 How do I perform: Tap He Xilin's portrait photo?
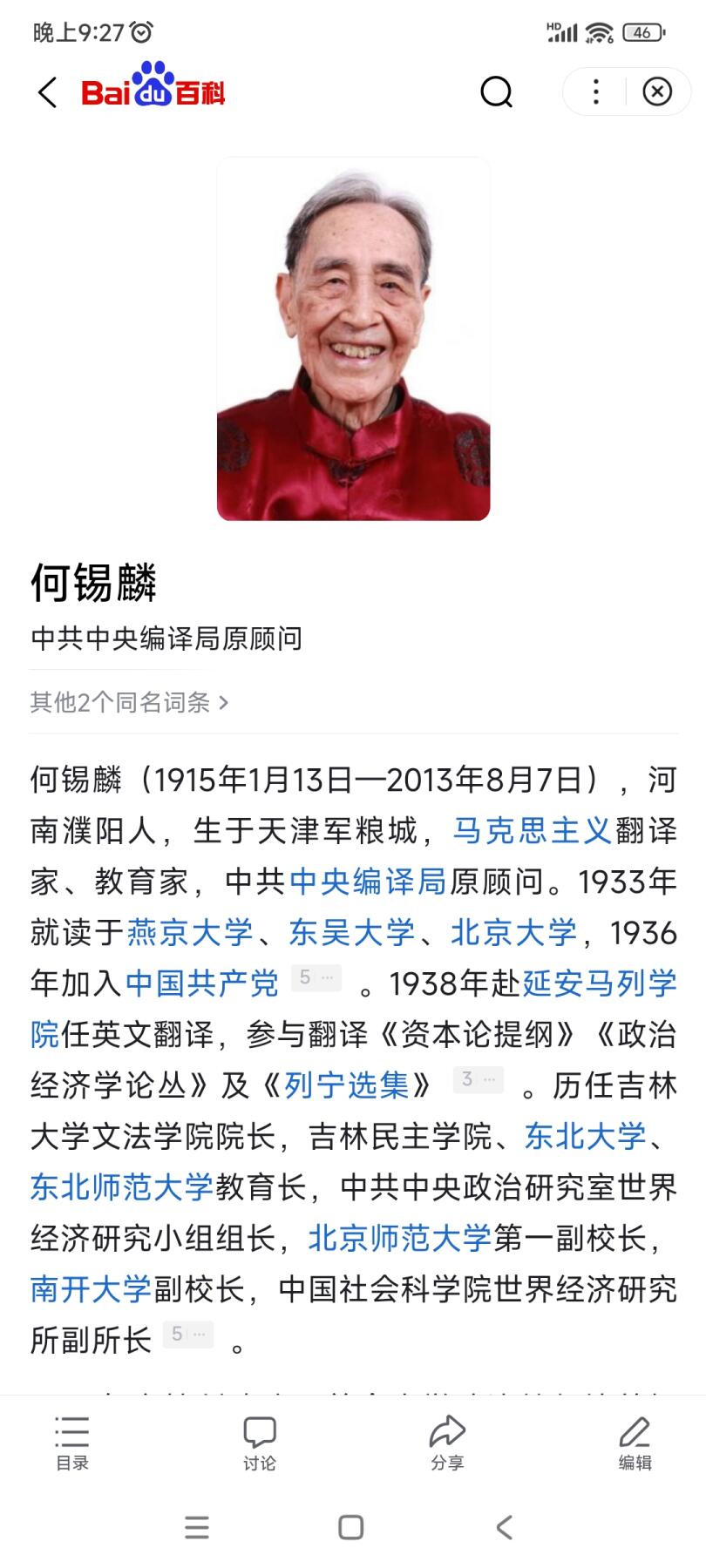click(353, 338)
